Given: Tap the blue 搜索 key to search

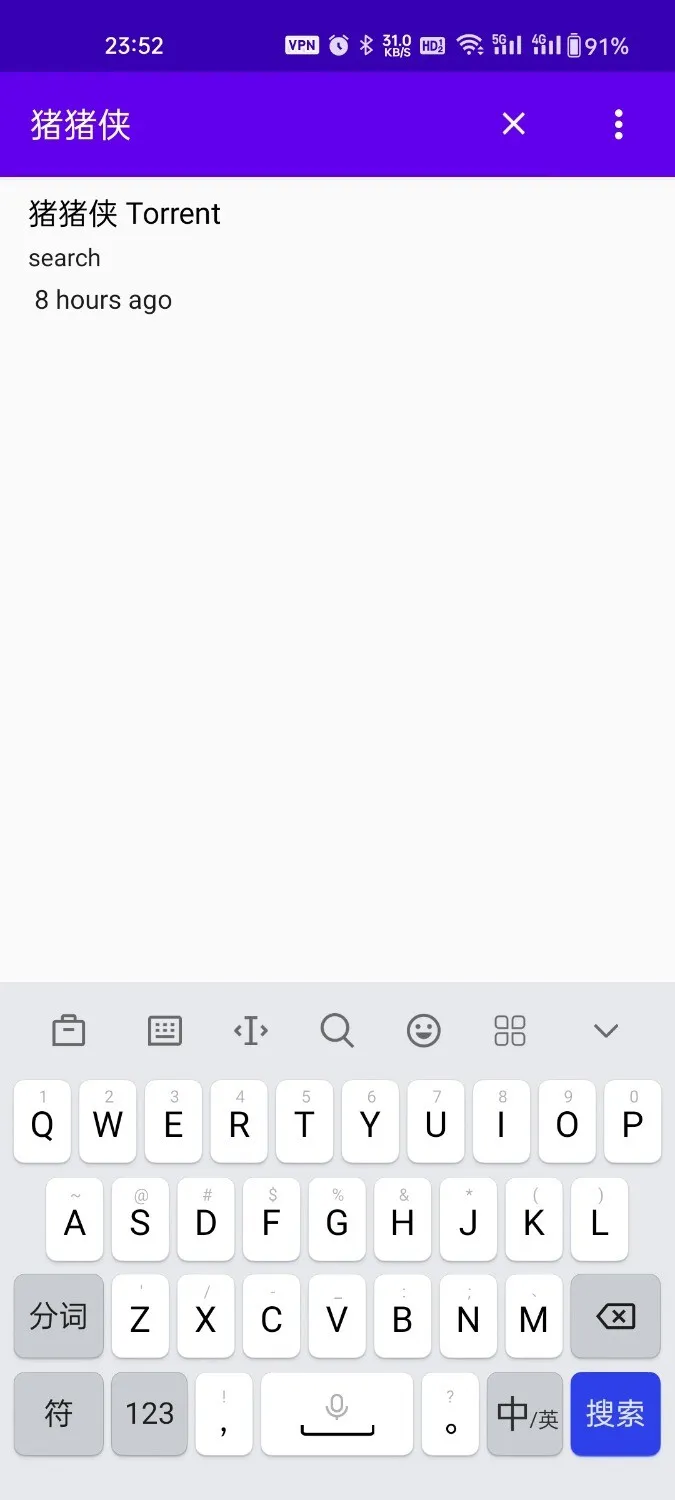Looking at the screenshot, I should (615, 1413).
